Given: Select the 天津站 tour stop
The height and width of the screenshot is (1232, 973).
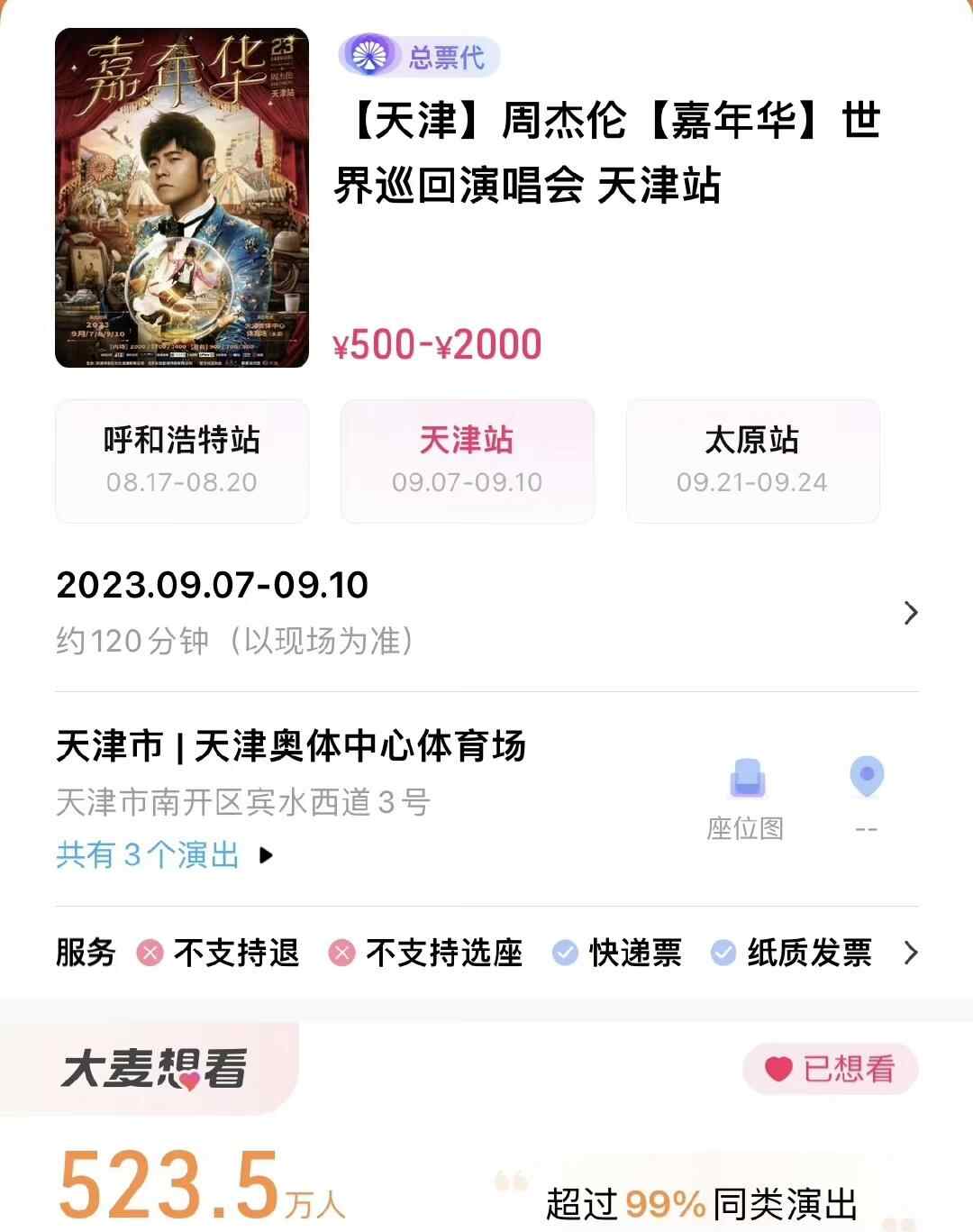Looking at the screenshot, I should point(467,461).
